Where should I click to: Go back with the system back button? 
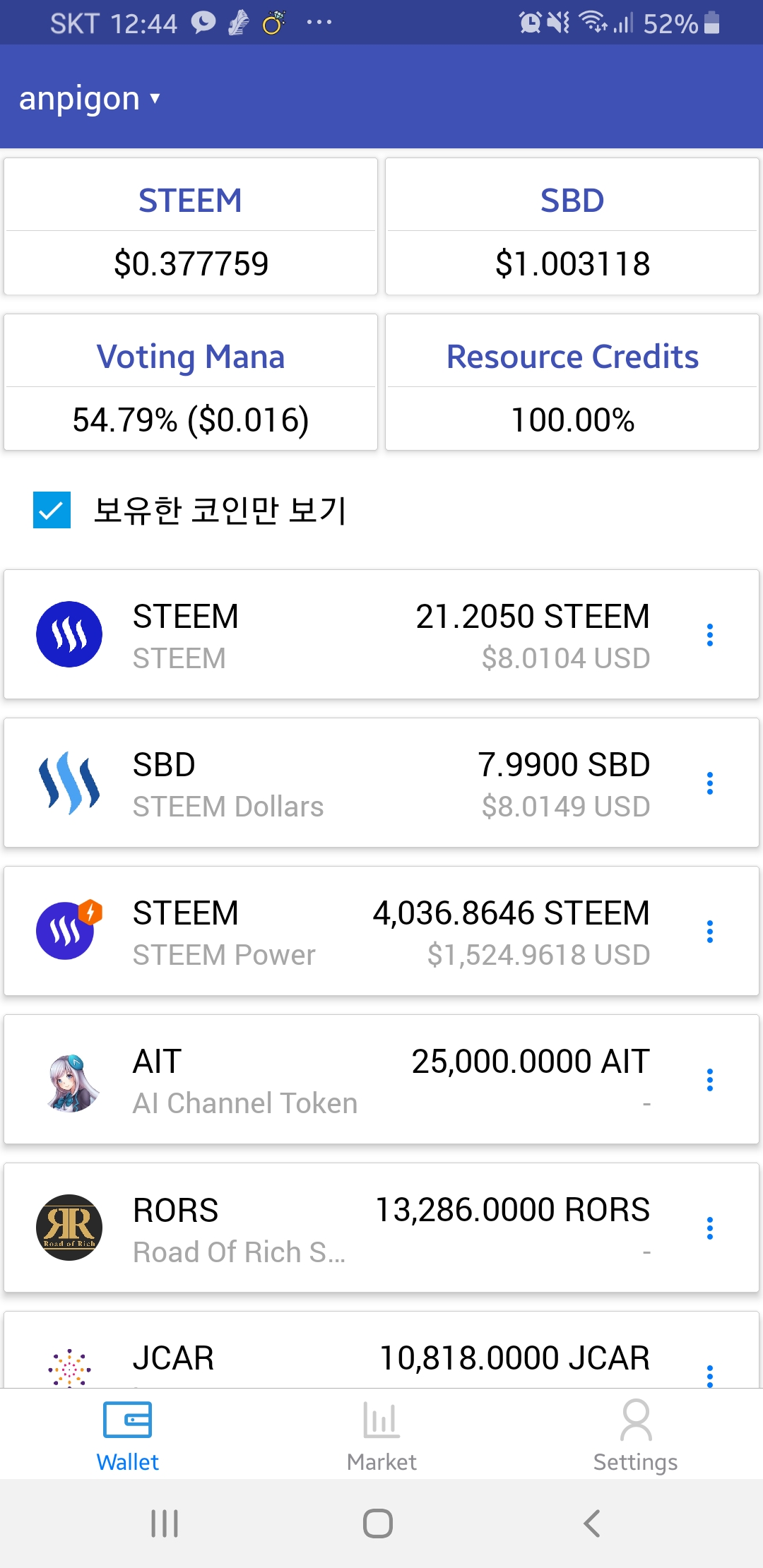coord(592,1524)
